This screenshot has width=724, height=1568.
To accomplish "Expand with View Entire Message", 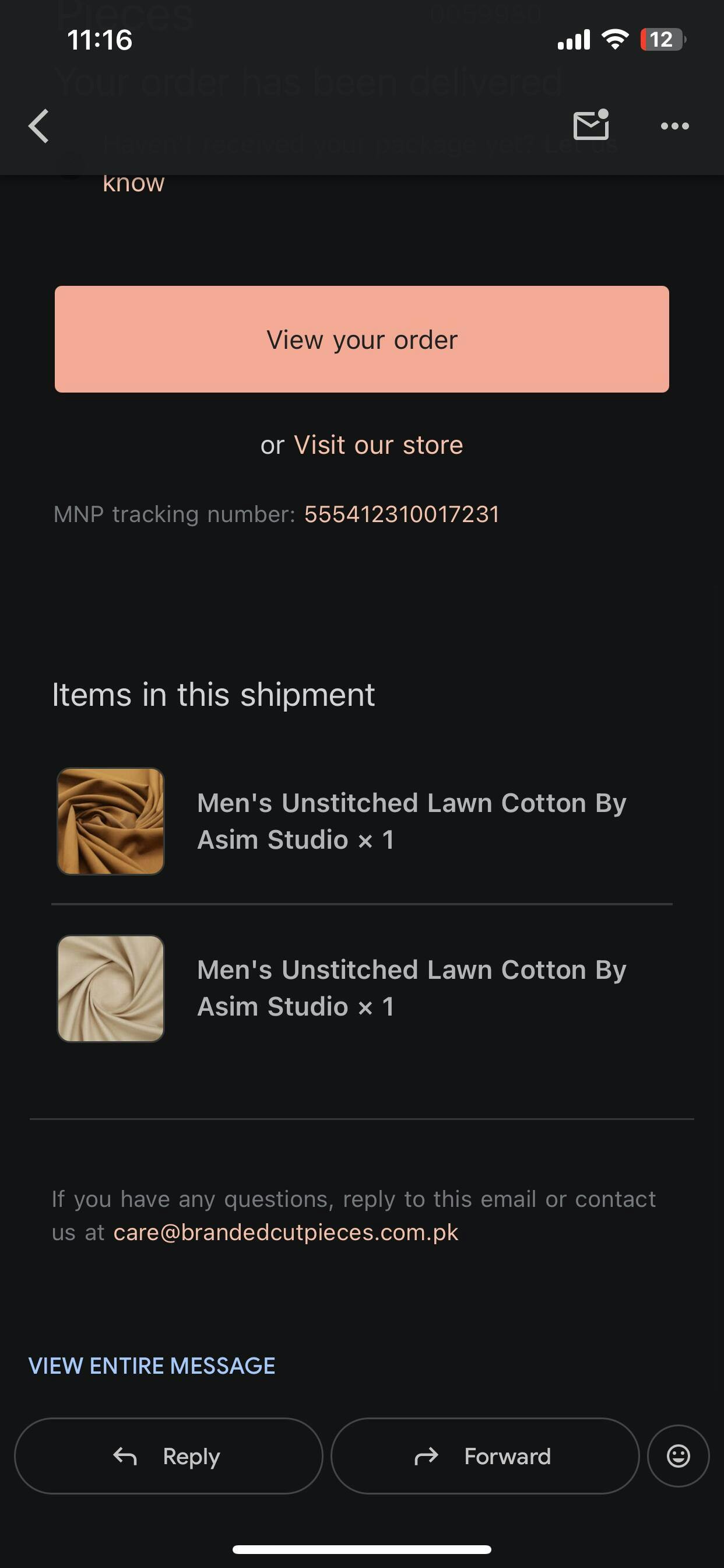I will pyautogui.click(x=152, y=1366).
